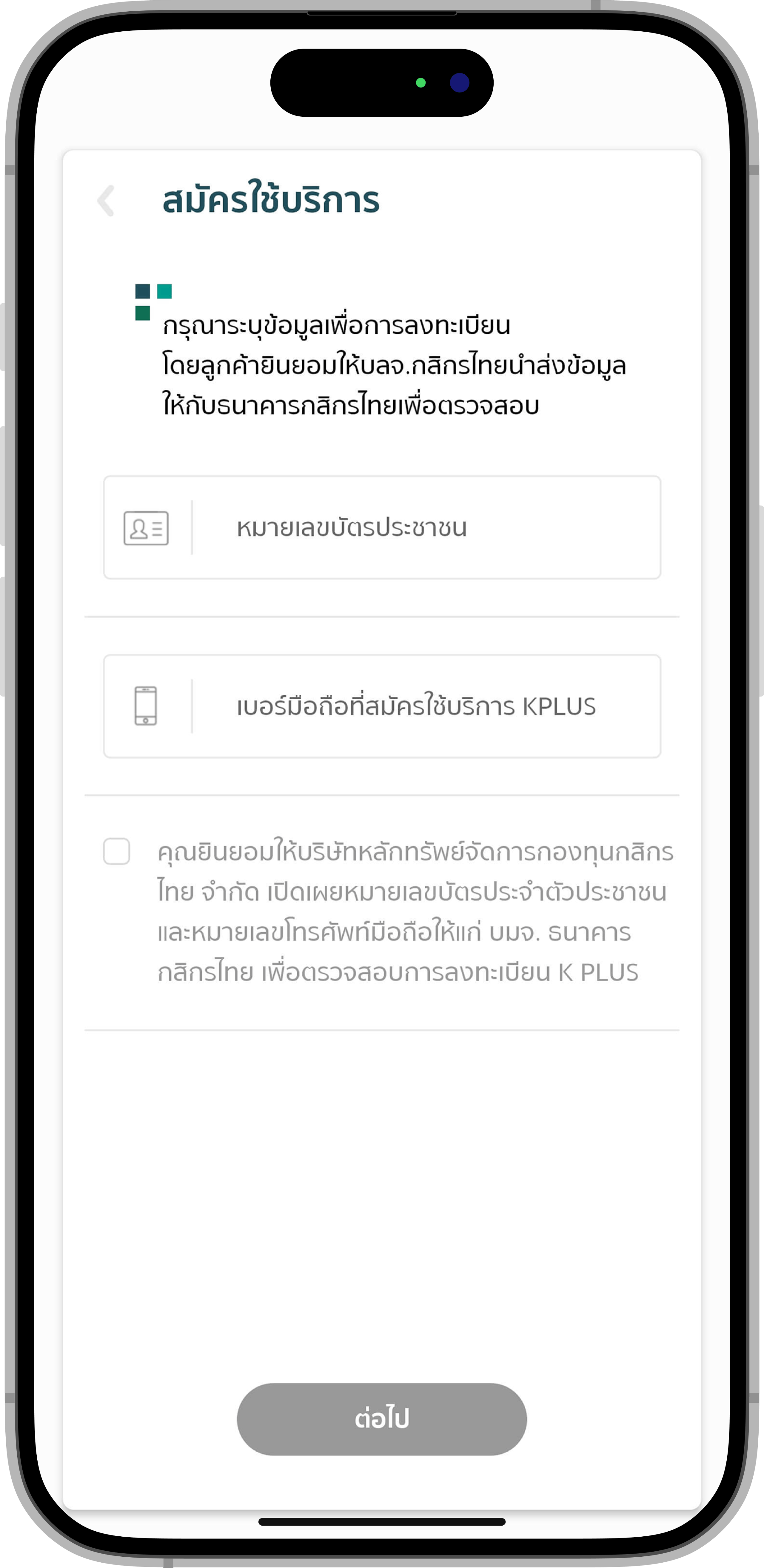Viewport: 764px width, 1568px height.
Task: Tap the ต่อไป button
Action: coord(382,1419)
